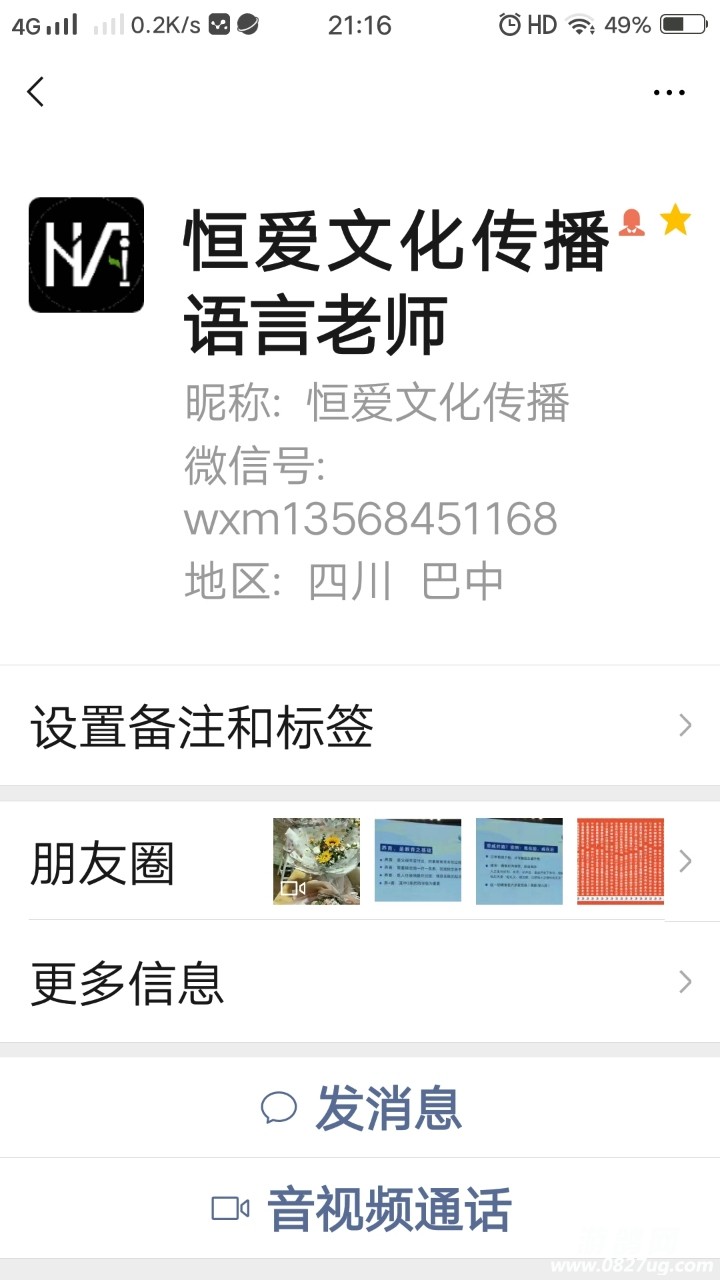Open 设置备注和标签 row
Image resolution: width=720 pixels, height=1280 pixels.
[x=360, y=726]
